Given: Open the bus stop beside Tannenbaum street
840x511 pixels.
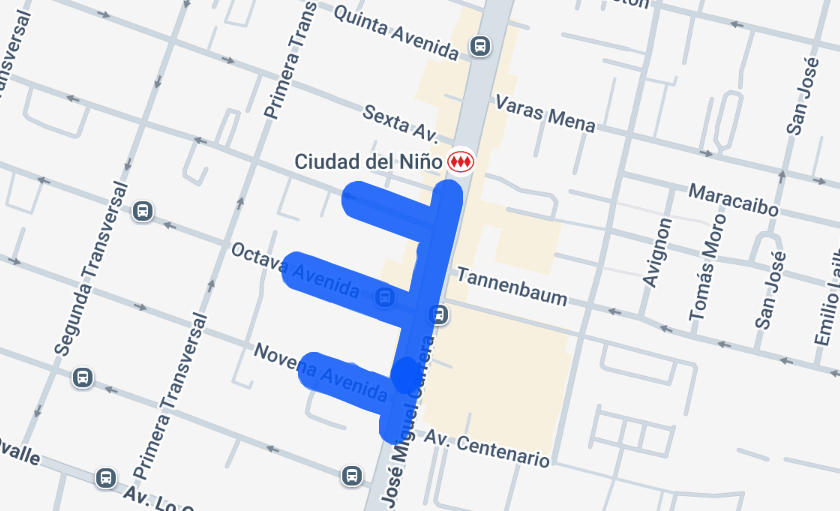Looking at the screenshot, I should tap(438, 315).
